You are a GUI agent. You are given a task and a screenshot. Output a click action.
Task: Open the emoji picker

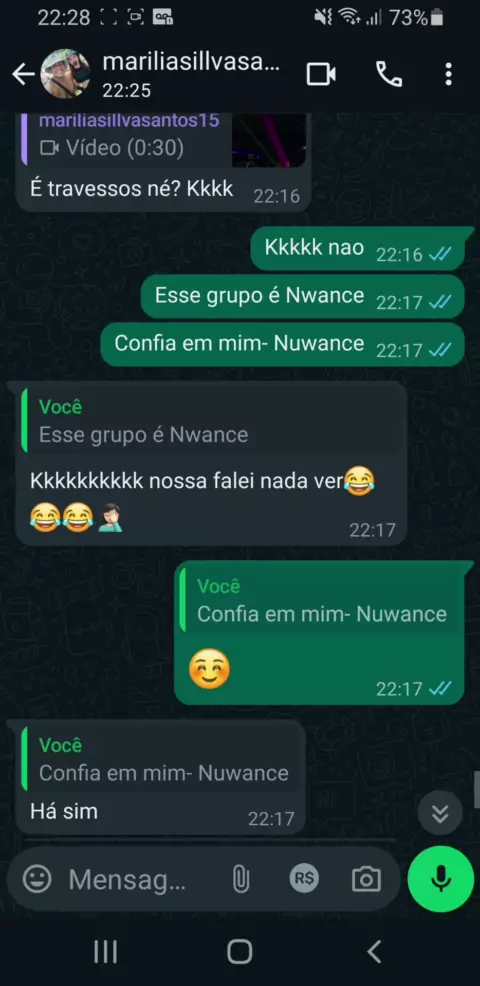(37, 879)
